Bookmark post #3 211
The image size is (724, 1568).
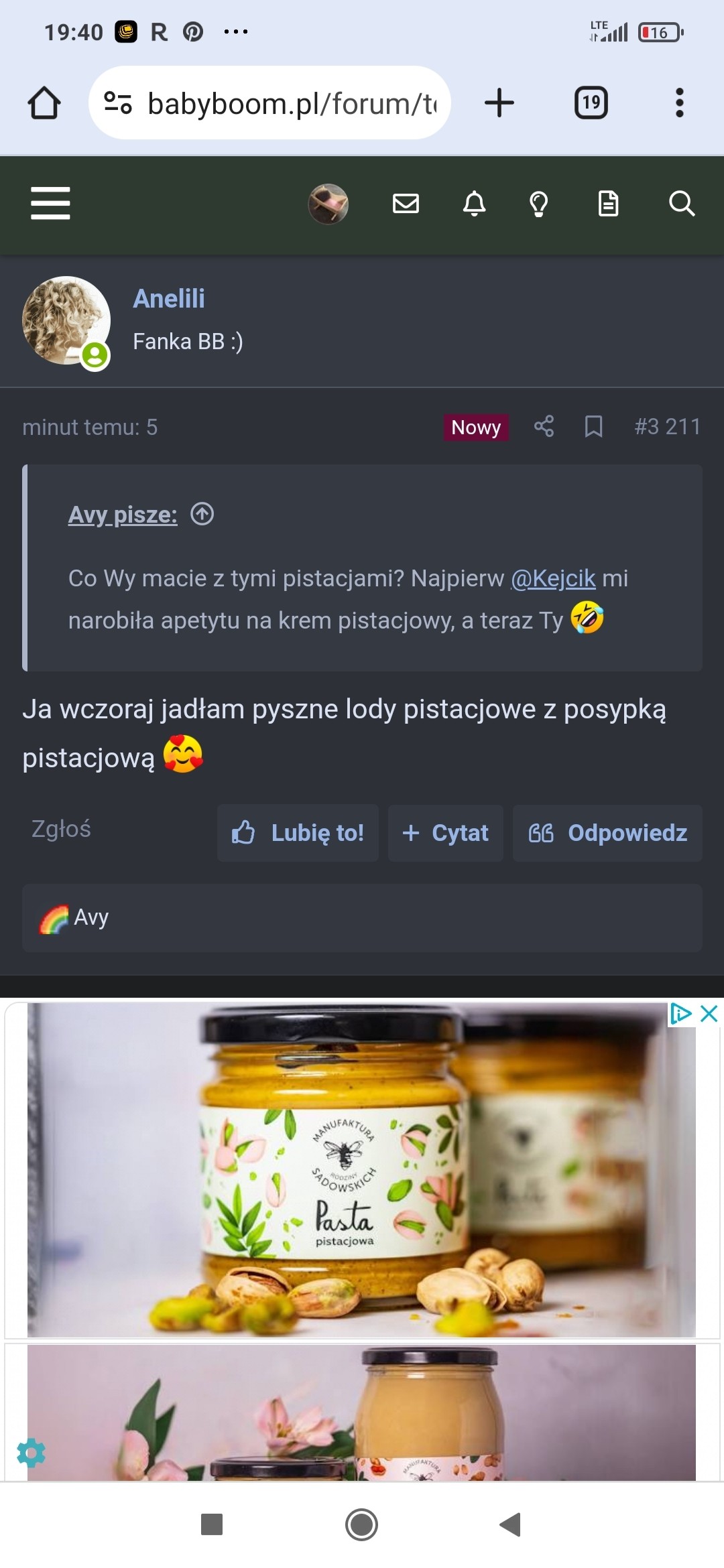click(593, 426)
